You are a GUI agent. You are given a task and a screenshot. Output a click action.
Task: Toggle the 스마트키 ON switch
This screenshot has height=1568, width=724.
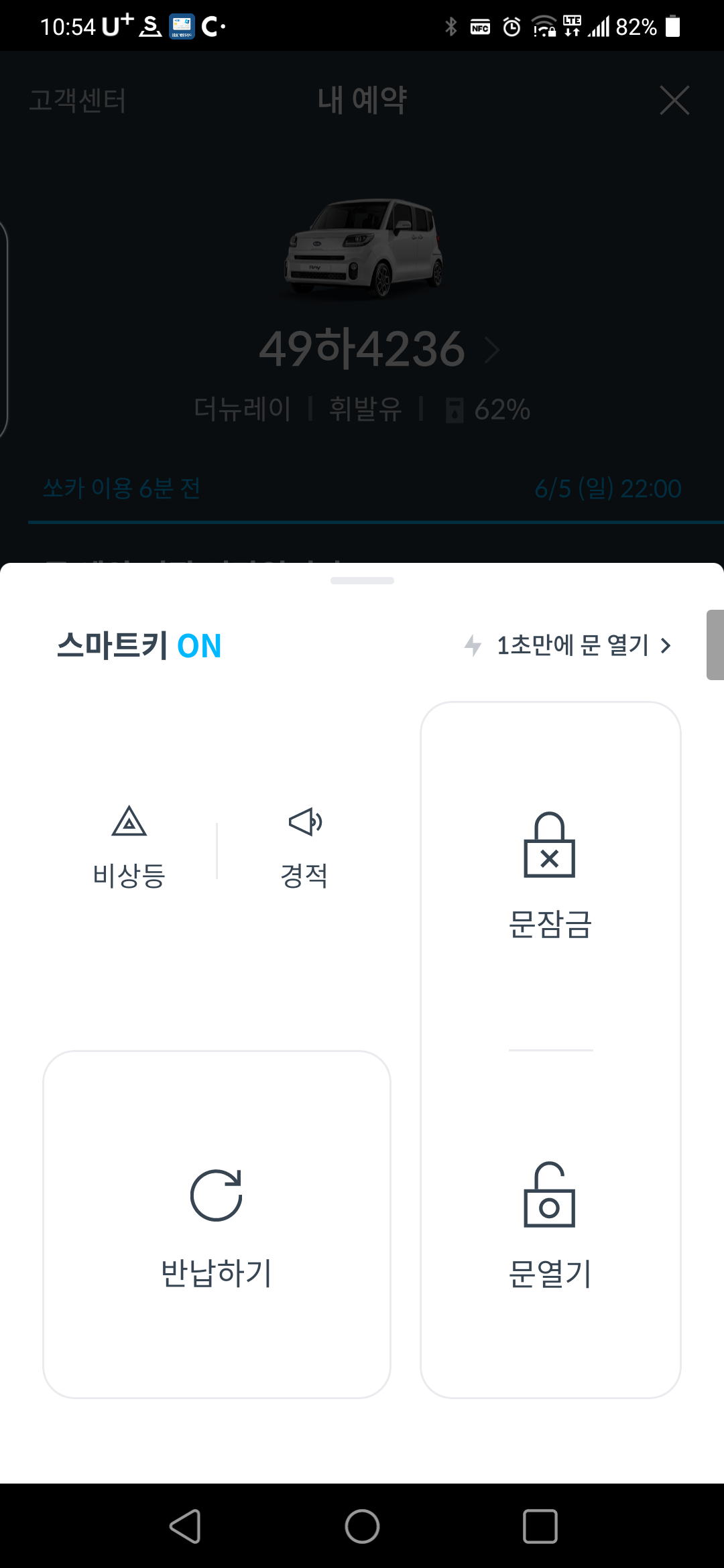138,645
